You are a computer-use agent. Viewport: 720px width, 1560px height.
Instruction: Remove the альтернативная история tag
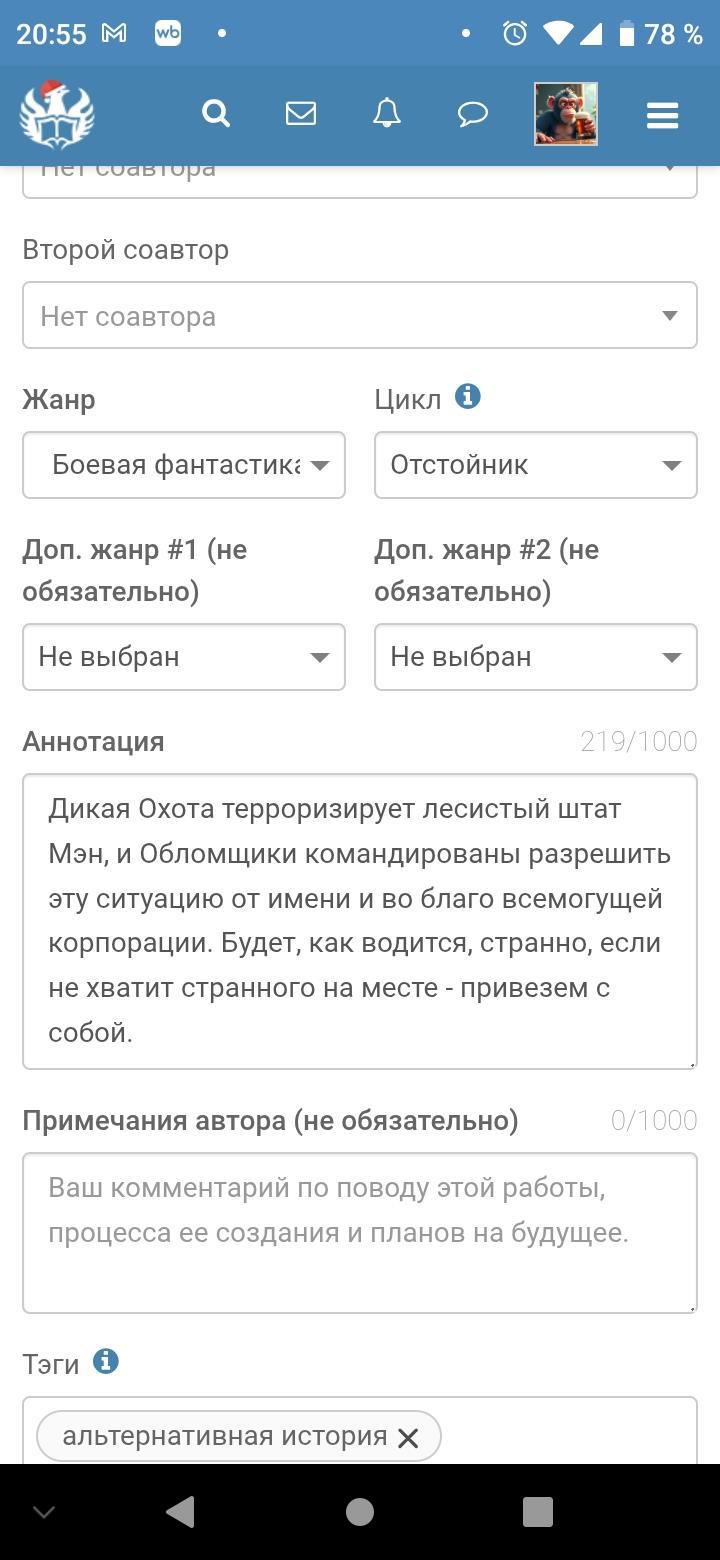[x=408, y=1438]
